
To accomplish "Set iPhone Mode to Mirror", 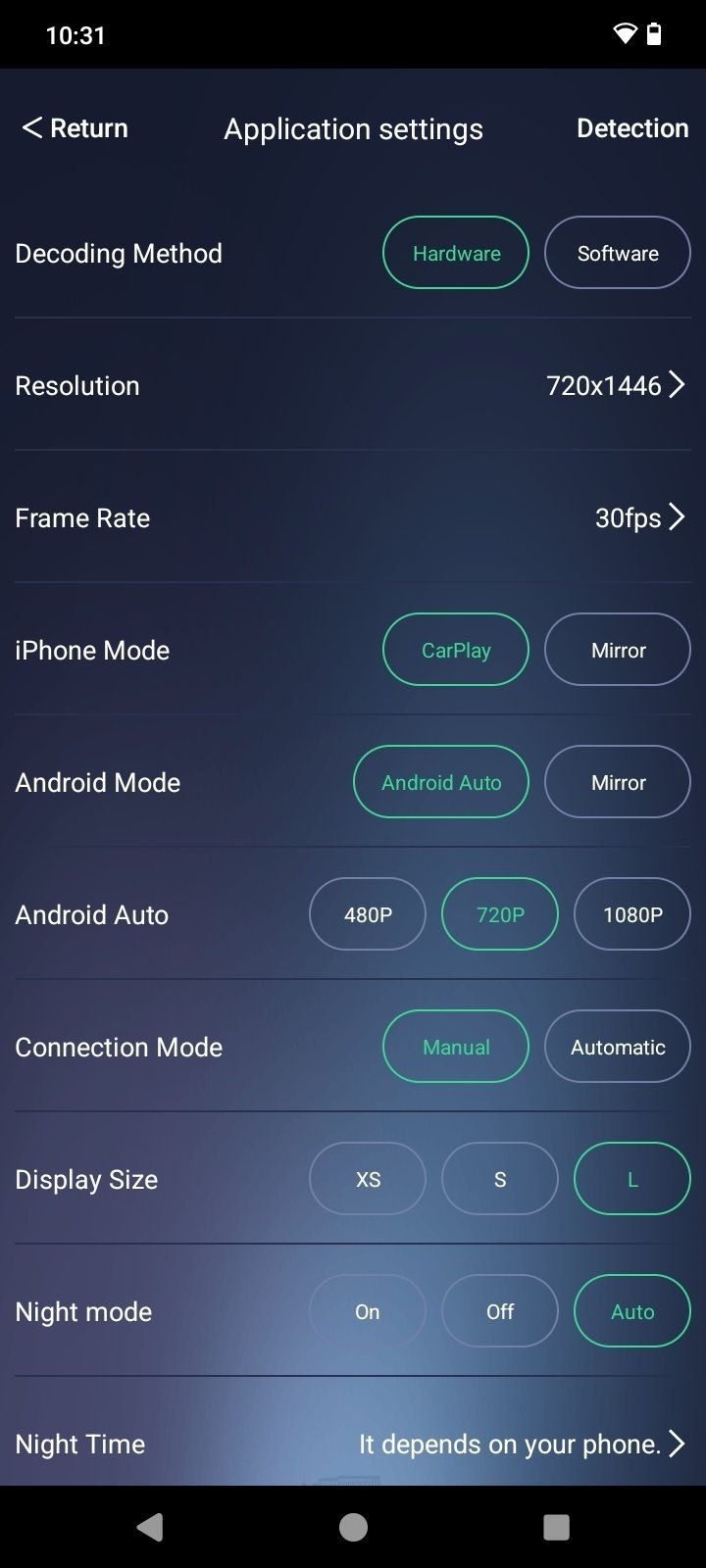I will [618, 650].
